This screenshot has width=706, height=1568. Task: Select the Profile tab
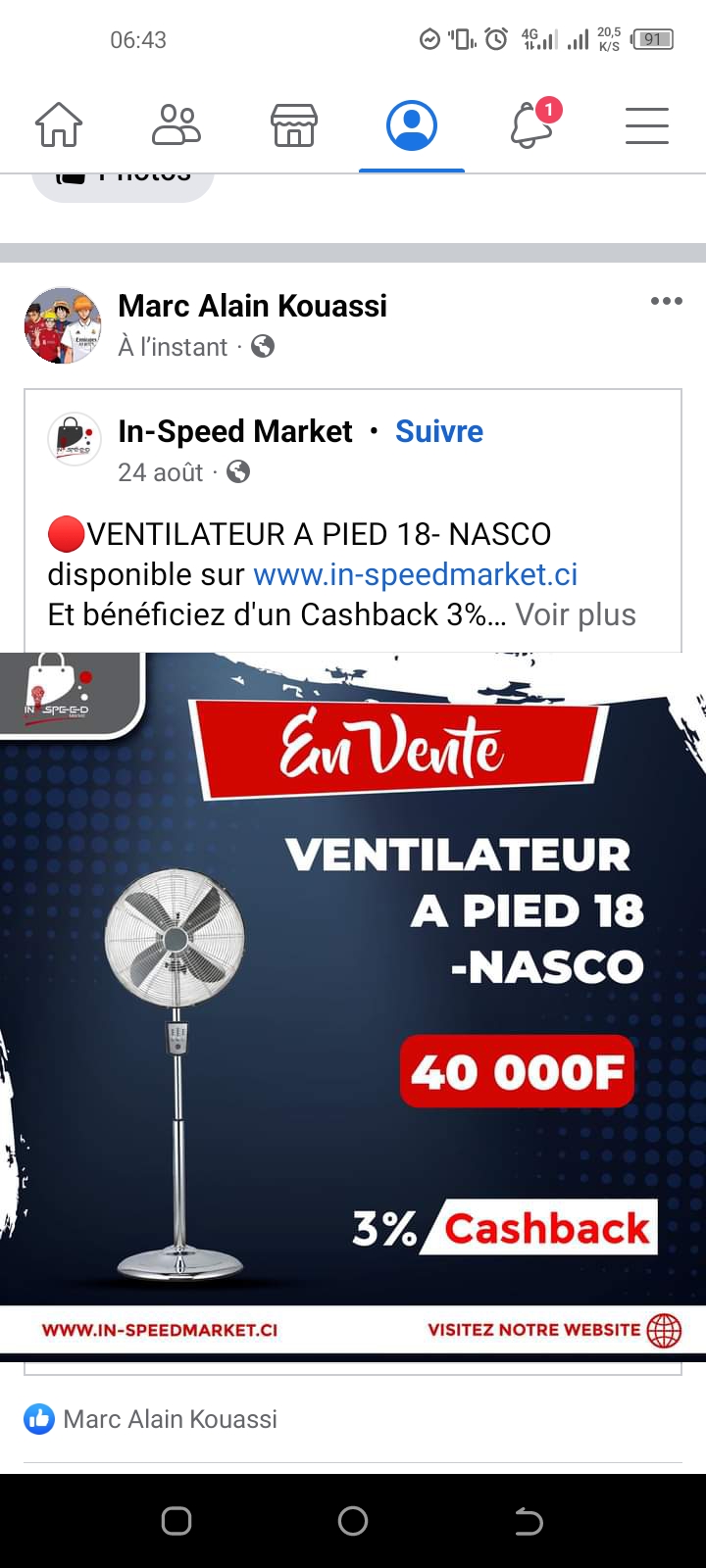coord(412,126)
